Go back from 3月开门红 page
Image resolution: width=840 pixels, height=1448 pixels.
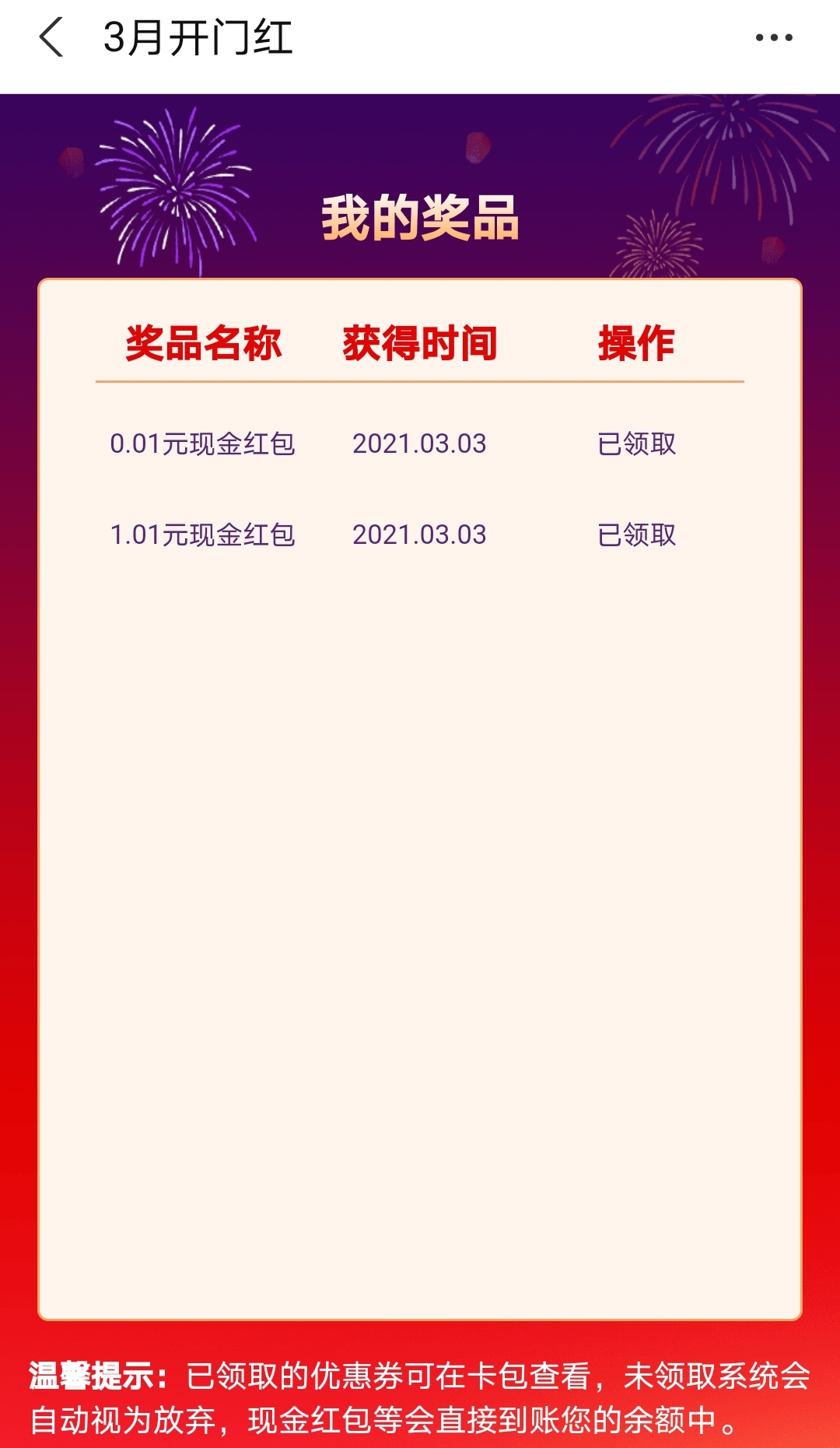point(51,37)
